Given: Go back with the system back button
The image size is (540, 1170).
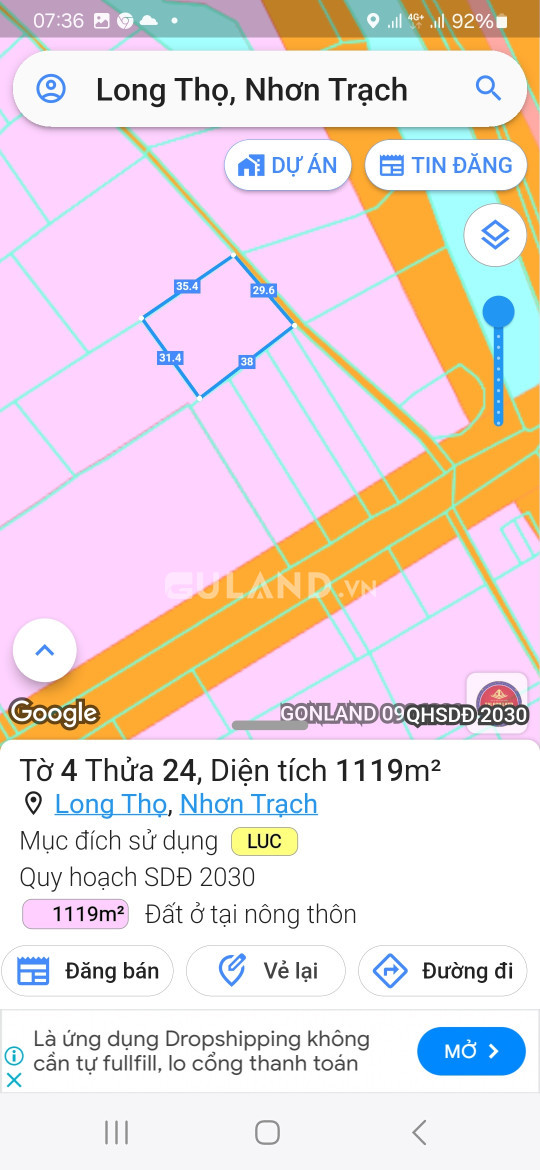Looking at the screenshot, I should pyautogui.click(x=420, y=1132).
